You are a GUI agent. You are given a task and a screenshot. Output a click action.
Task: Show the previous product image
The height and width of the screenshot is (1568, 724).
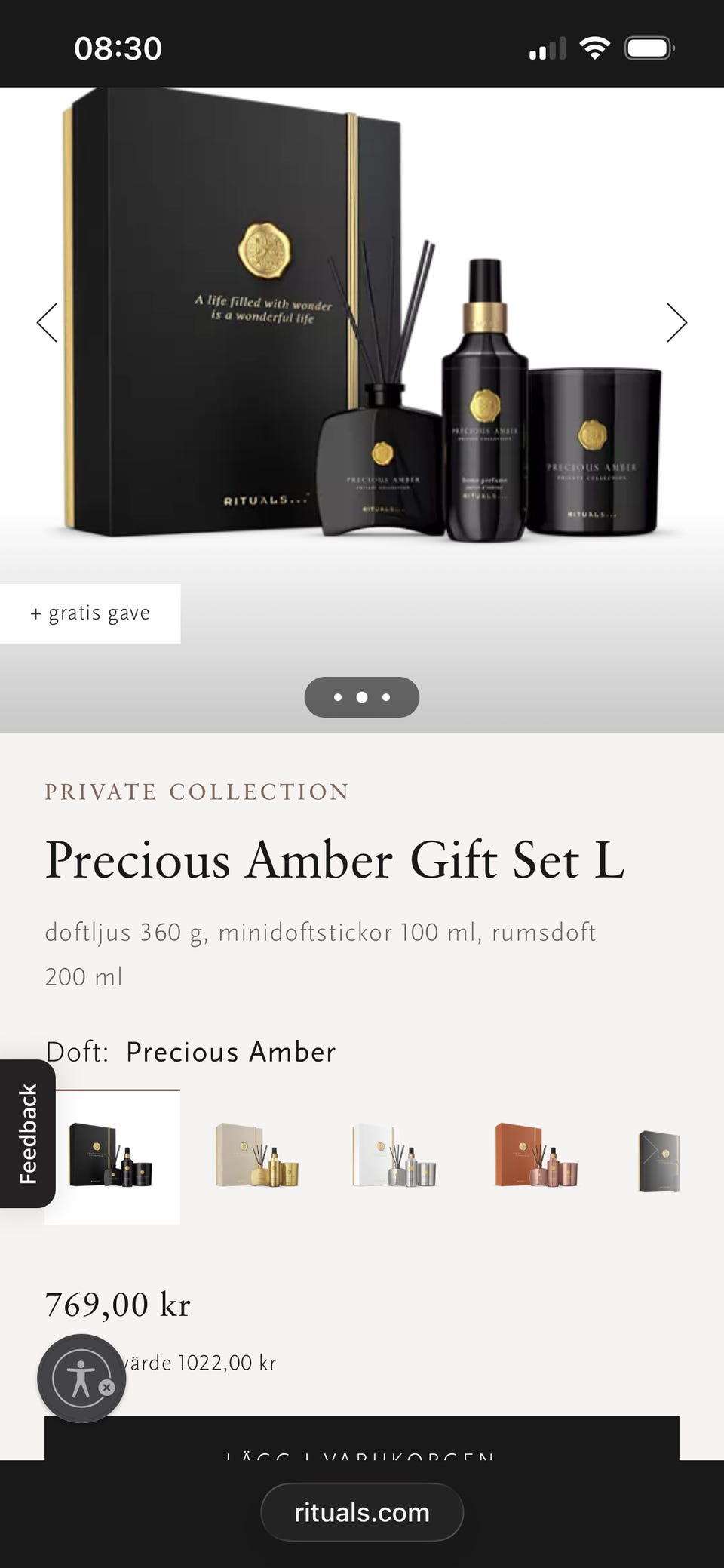(47, 323)
